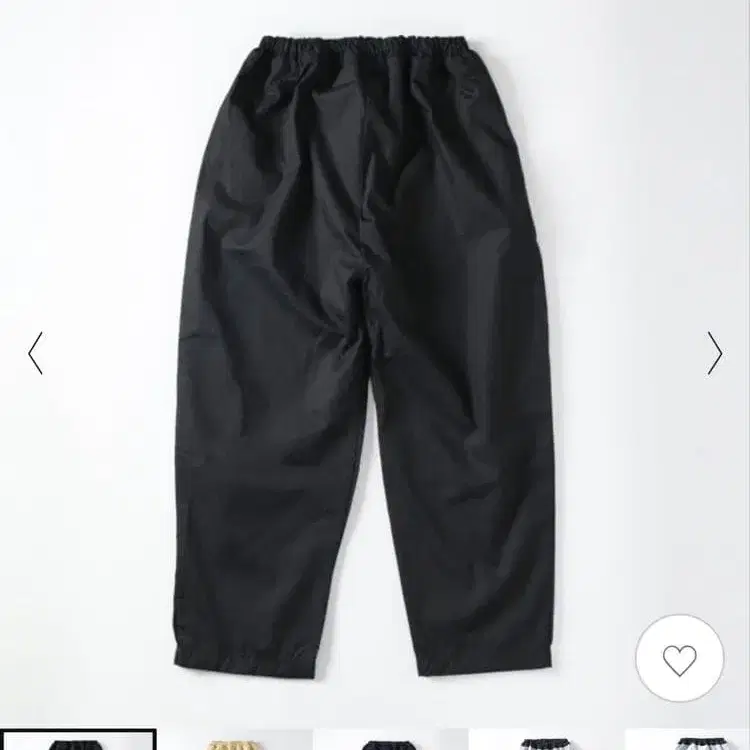Select the beige pants thumbnail

(x=234, y=740)
